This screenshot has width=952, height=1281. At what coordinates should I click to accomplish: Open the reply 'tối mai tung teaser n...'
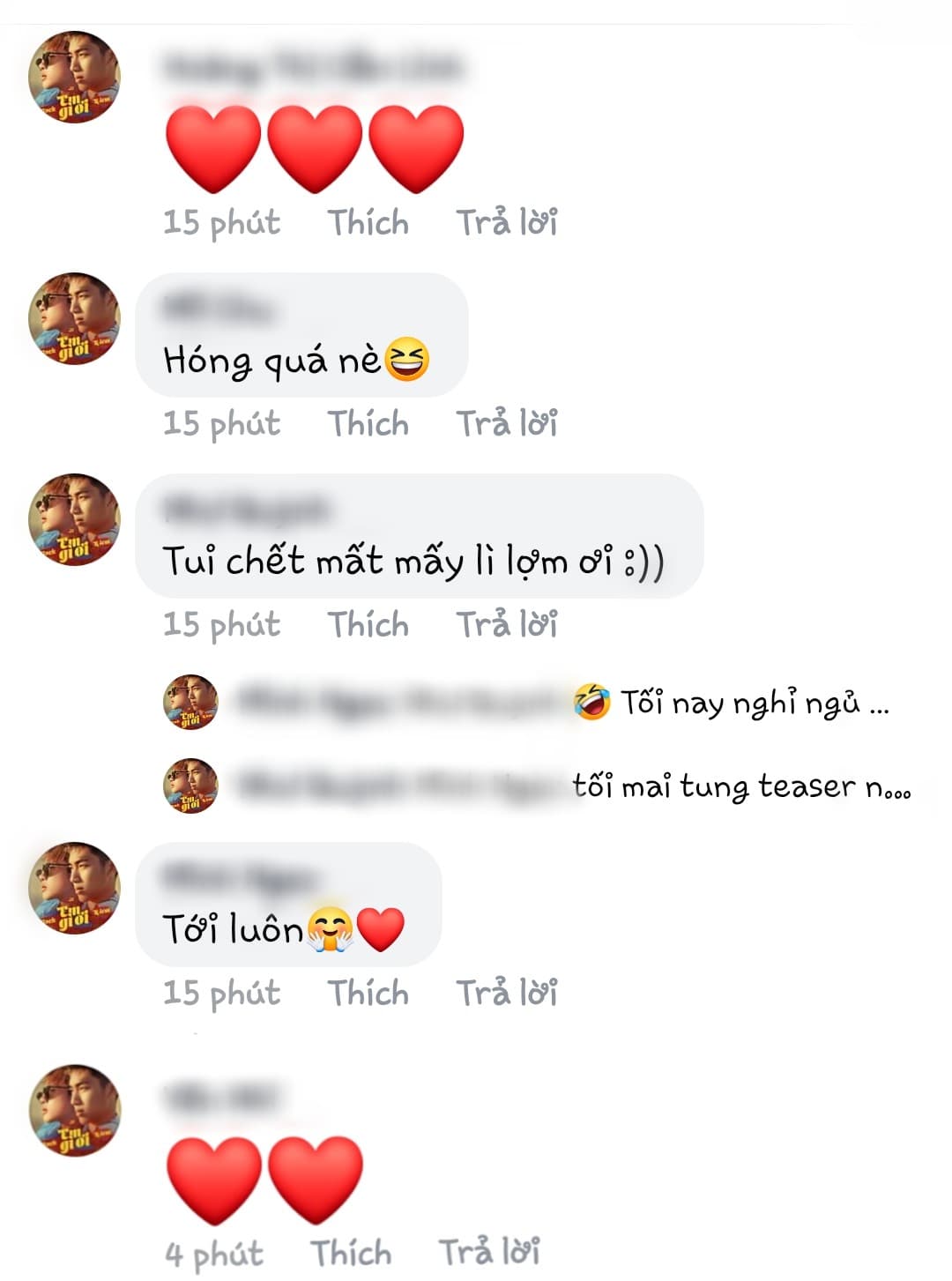(x=740, y=786)
